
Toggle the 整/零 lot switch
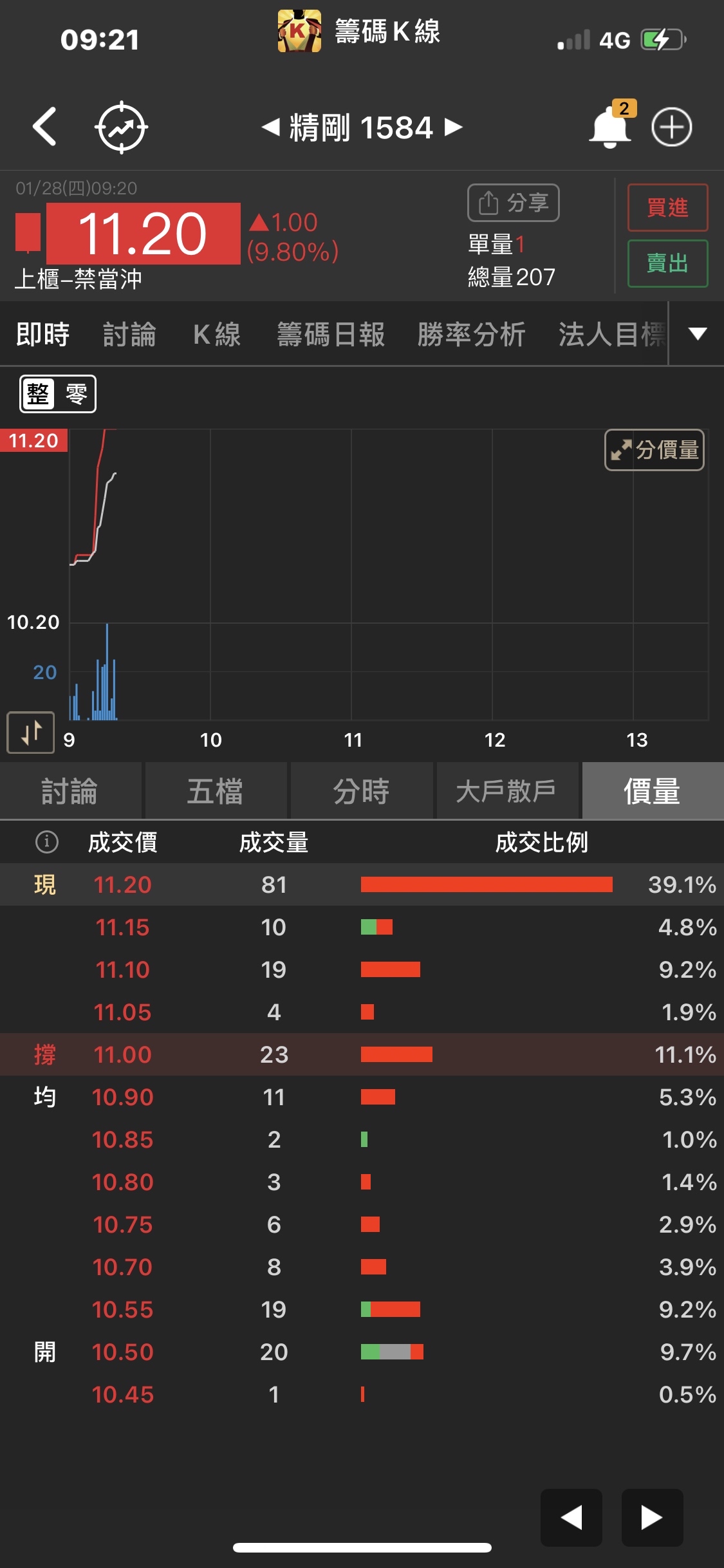click(58, 394)
